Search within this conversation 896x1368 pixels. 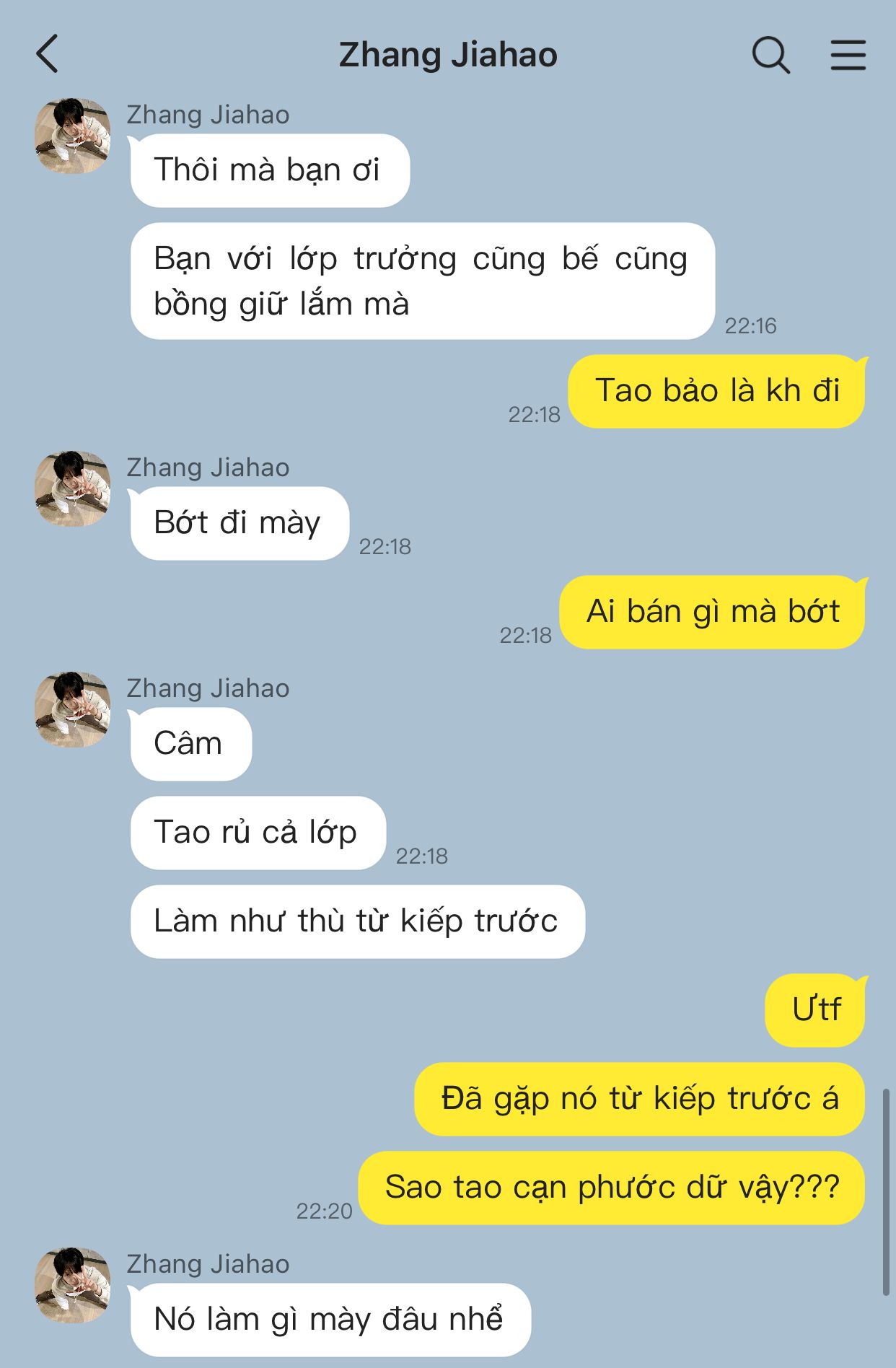point(770,55)
